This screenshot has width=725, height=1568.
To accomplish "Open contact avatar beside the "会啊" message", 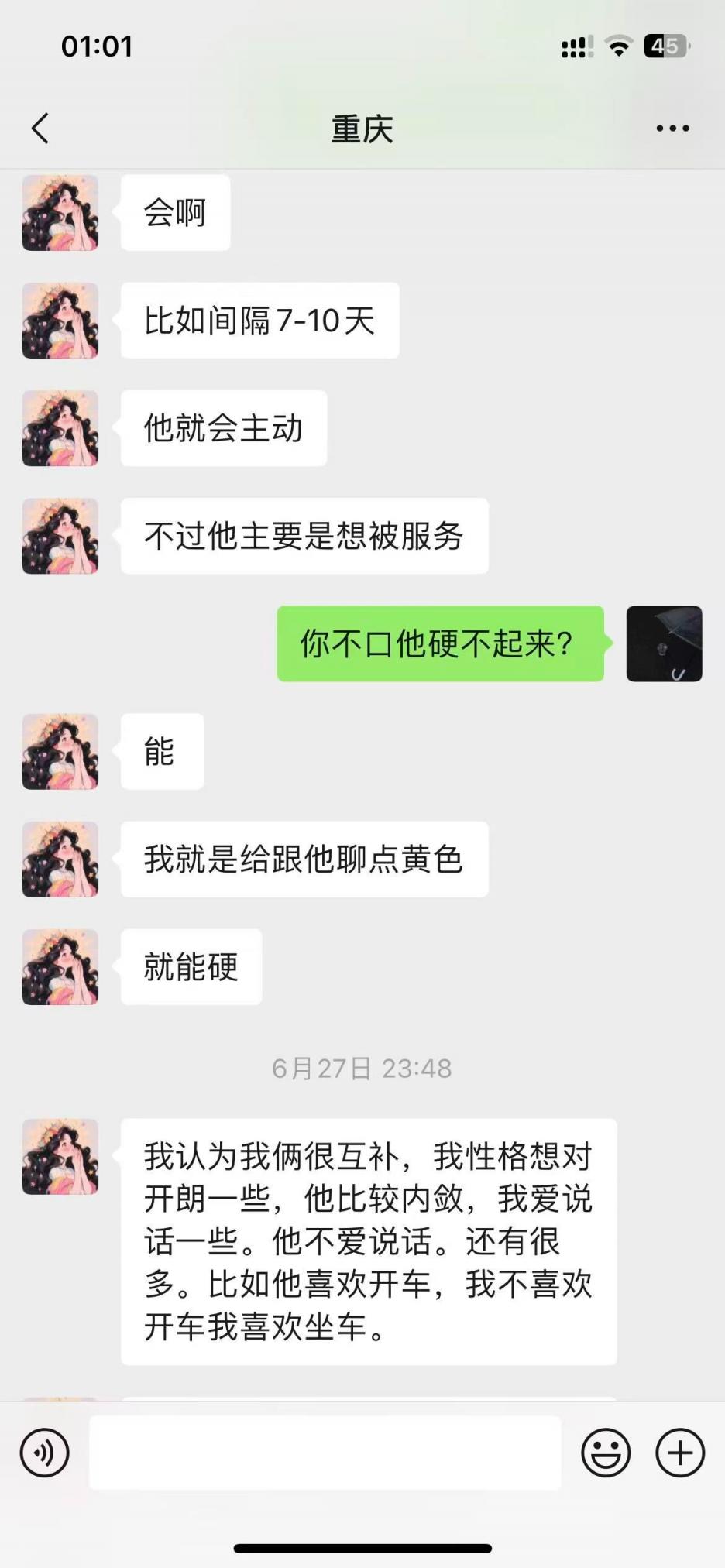I will (60, 213).
